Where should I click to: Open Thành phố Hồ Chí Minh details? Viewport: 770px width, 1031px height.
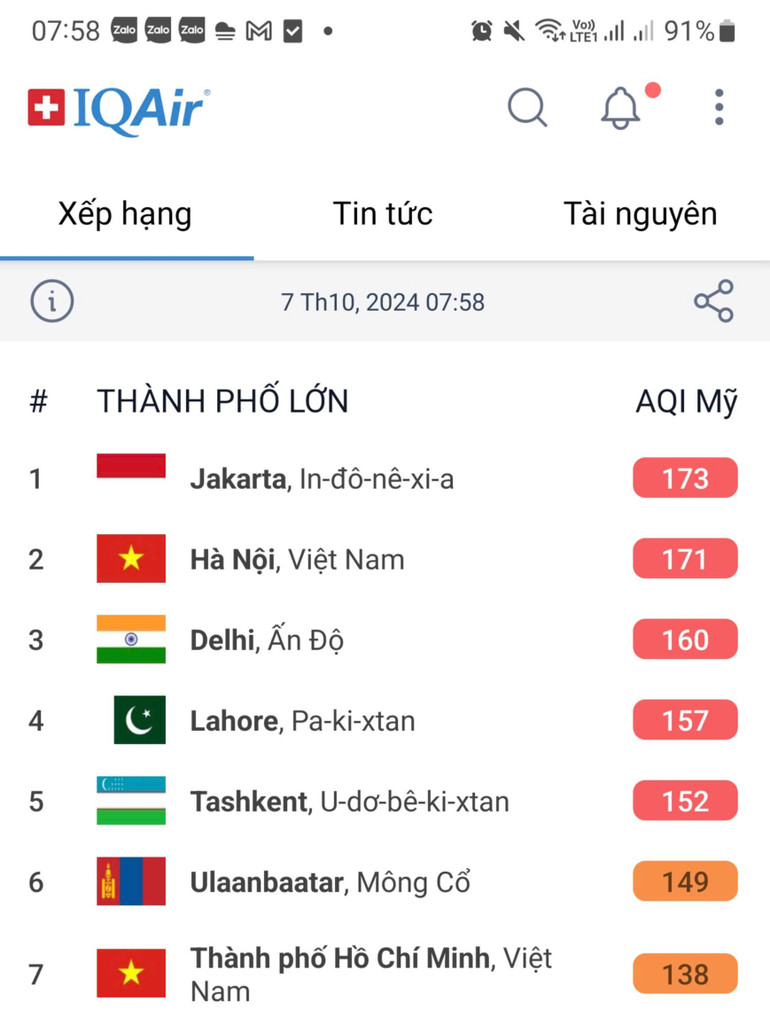click(x=340, y=957)
